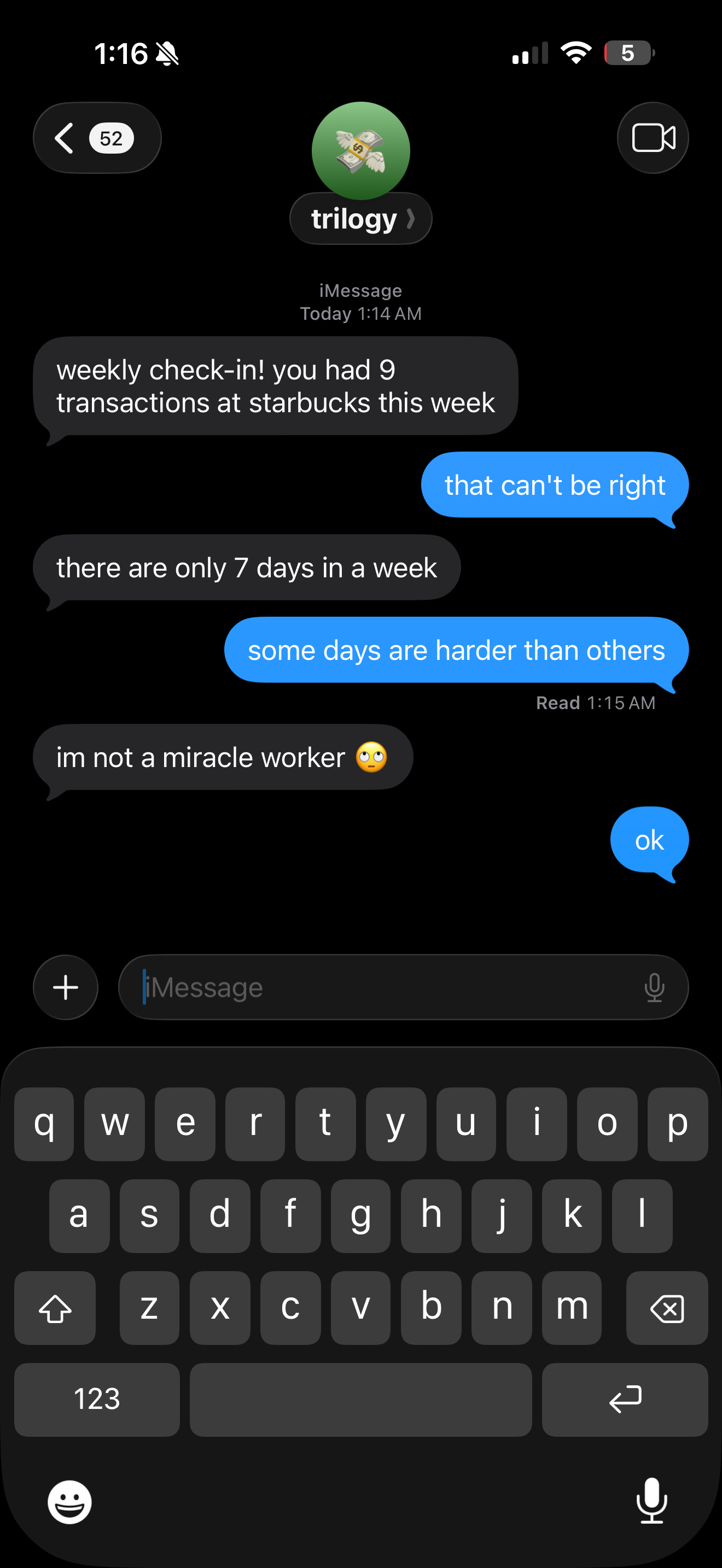Open trilogy contact details

[360, 219]
